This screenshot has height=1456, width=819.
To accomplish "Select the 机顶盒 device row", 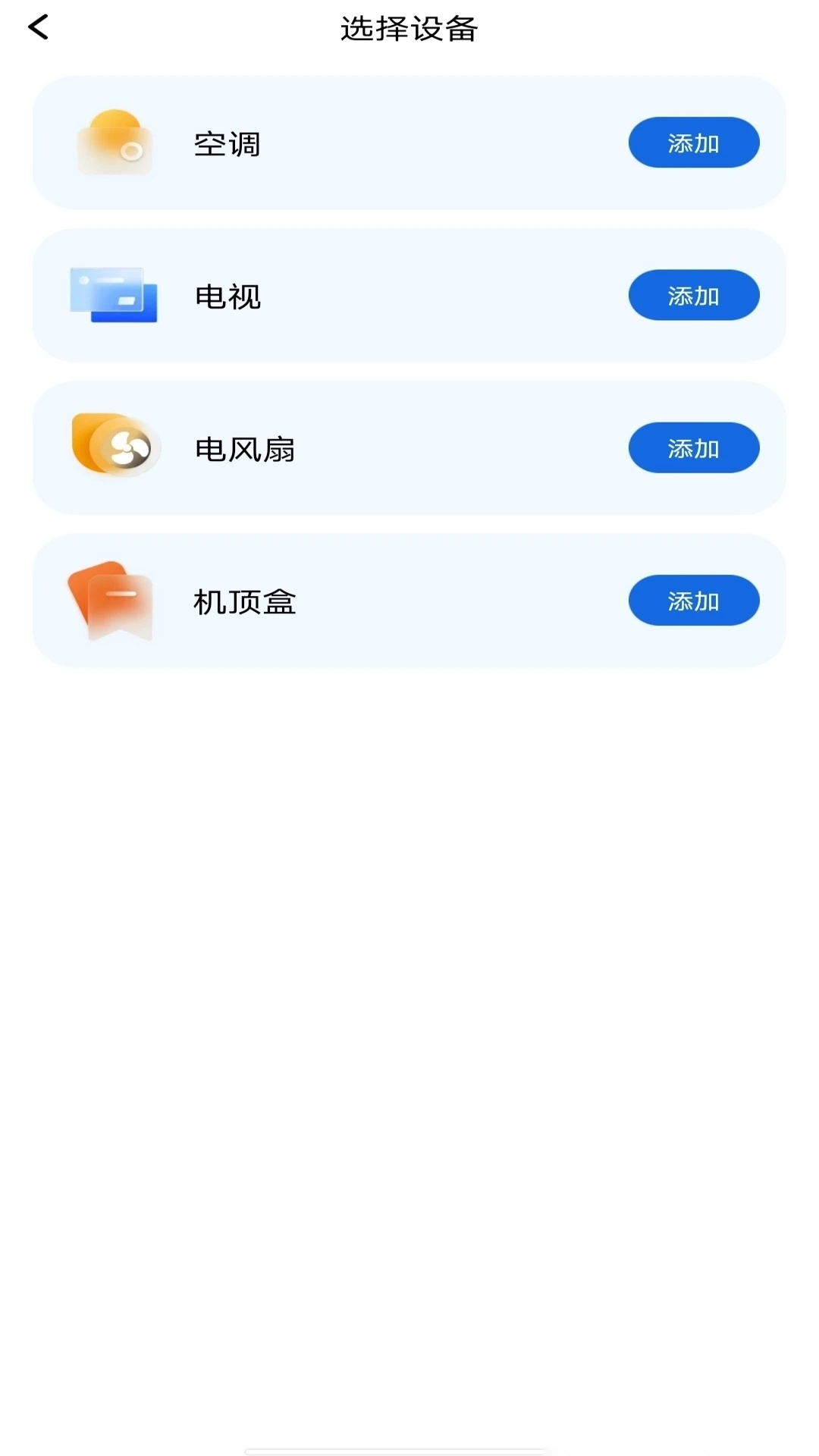I will [x=409, y=600].
